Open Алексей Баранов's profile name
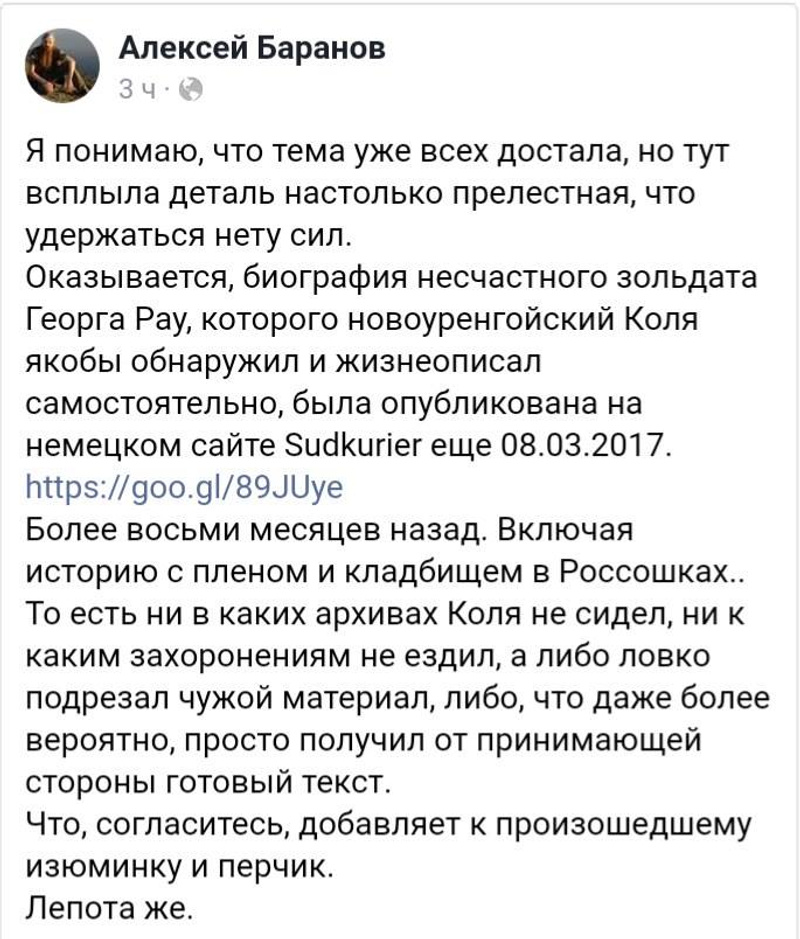 (x=251, y=48)
